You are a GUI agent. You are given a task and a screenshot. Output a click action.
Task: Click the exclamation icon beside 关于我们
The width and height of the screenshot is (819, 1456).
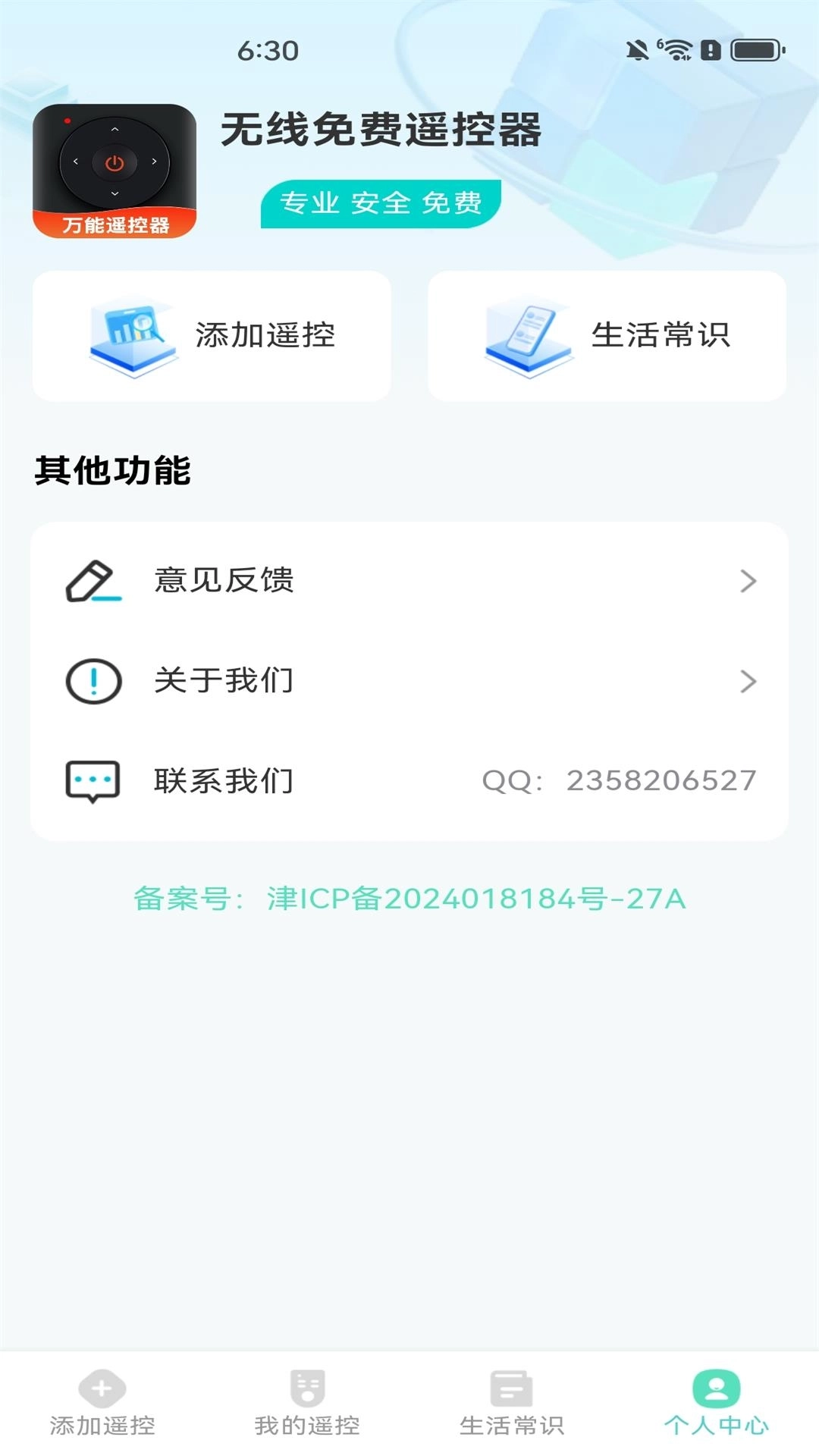pos(93,681)
